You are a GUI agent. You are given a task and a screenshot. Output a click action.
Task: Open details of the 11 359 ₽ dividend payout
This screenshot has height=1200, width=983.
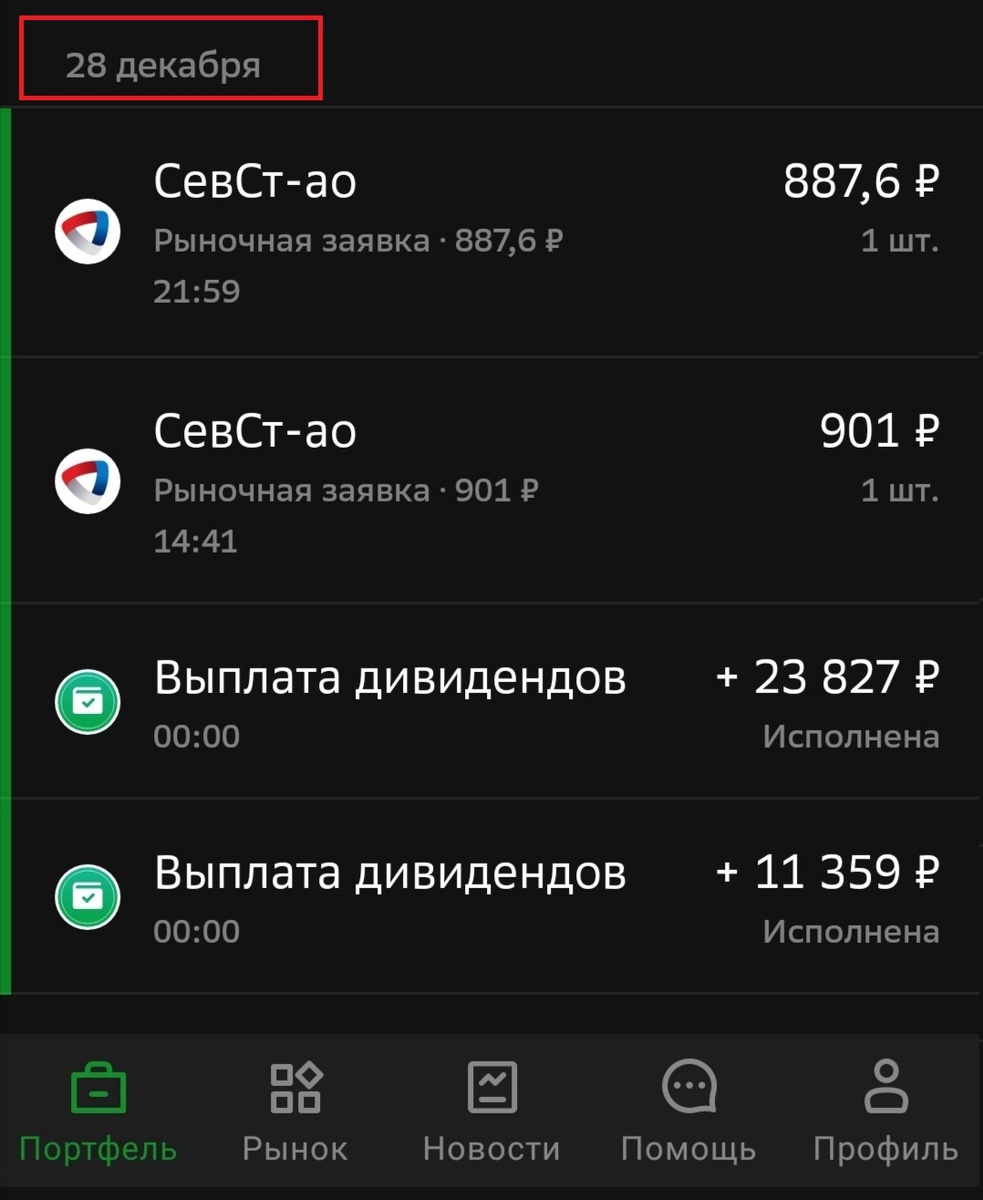coord(490,896)
